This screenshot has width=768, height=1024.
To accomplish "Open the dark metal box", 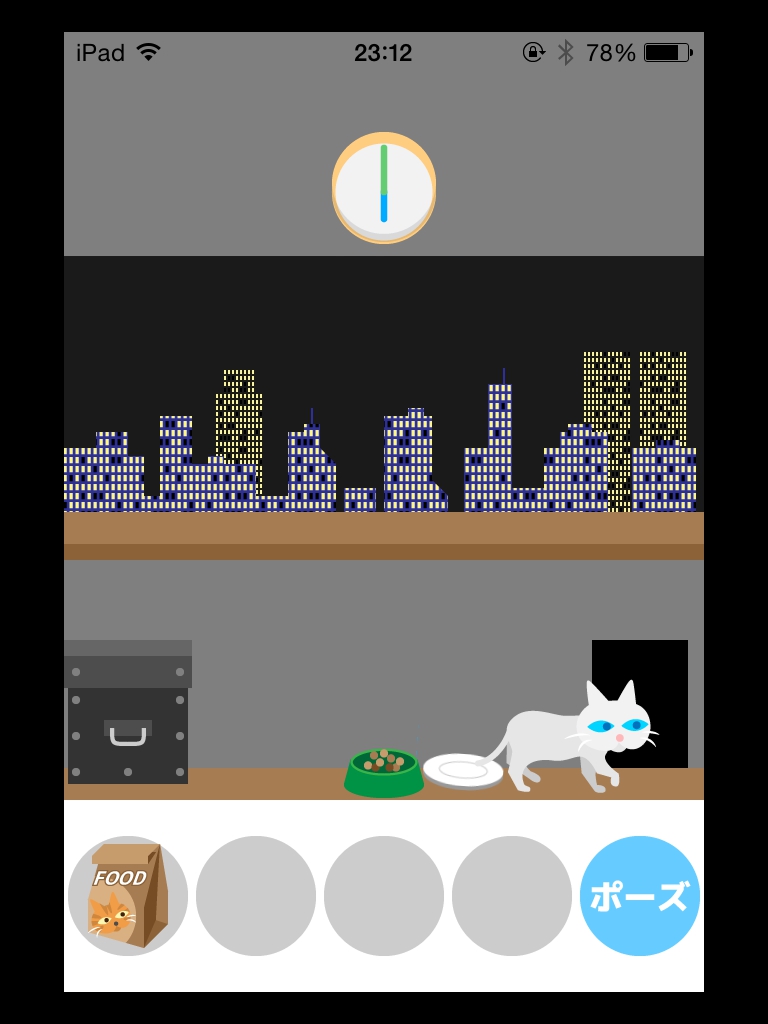I will pos(128,720).
